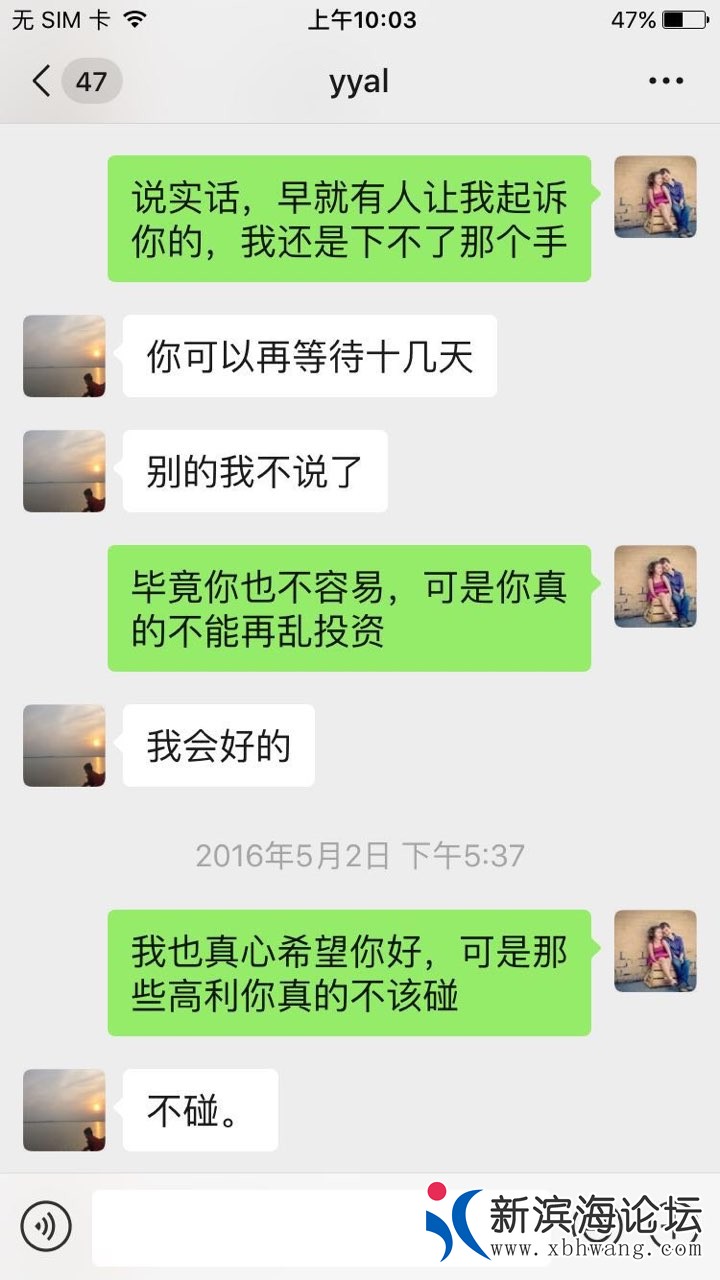Open the yyal chat options menu

[665, 81]
